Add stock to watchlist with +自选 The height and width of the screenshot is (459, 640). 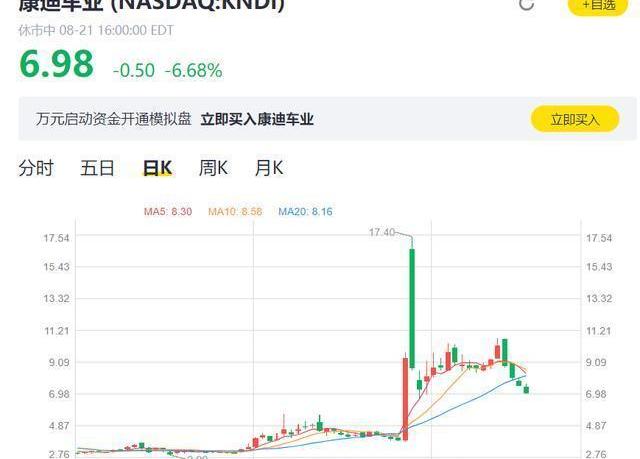pyautogui.click(x=599, y=5)
